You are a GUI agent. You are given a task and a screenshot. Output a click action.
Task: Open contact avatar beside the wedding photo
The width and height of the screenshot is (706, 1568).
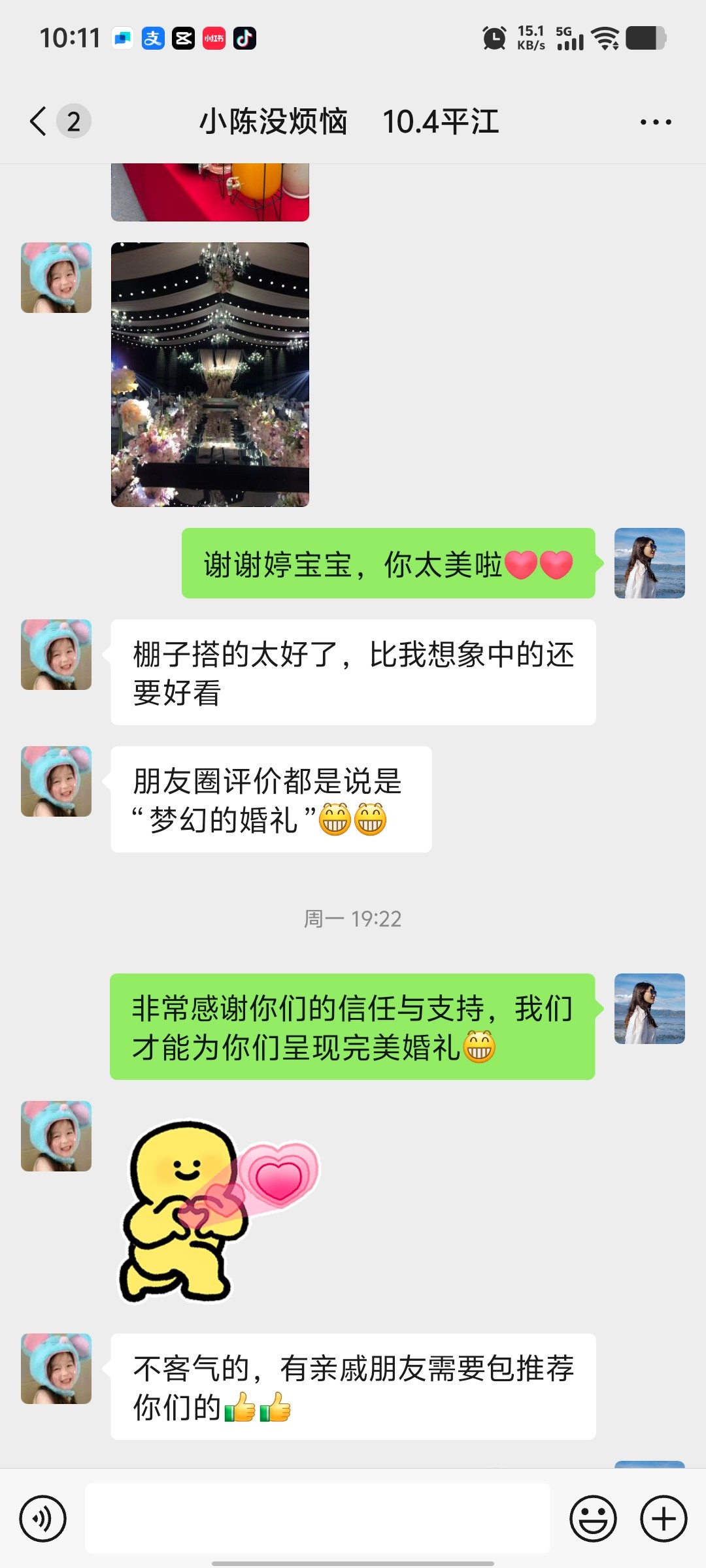tap(56, 278)
